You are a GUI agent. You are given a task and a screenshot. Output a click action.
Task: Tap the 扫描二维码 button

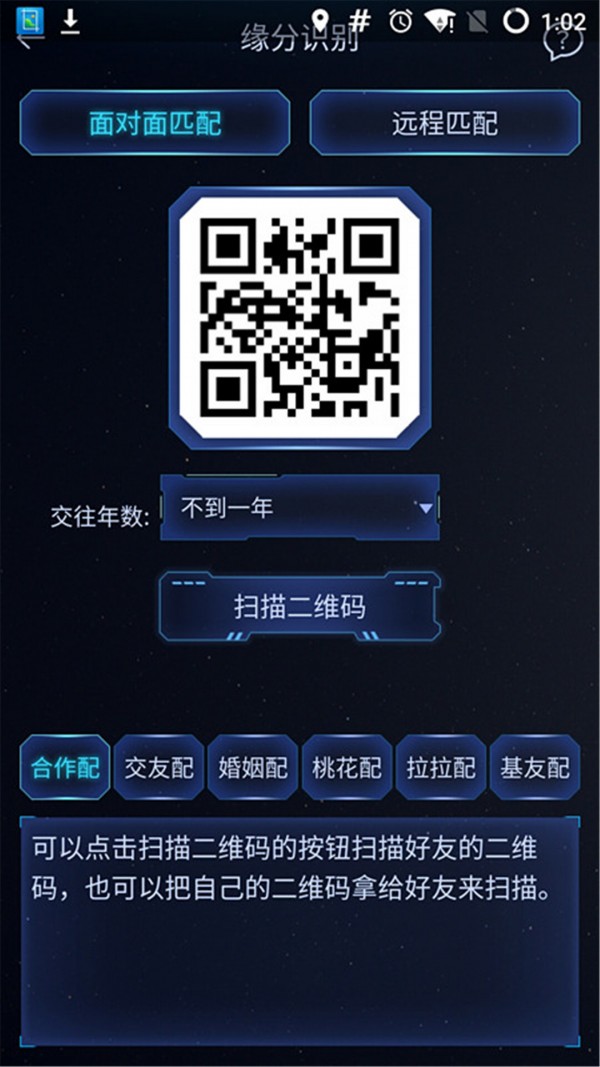pyautogui.click(x=299, y=606)
